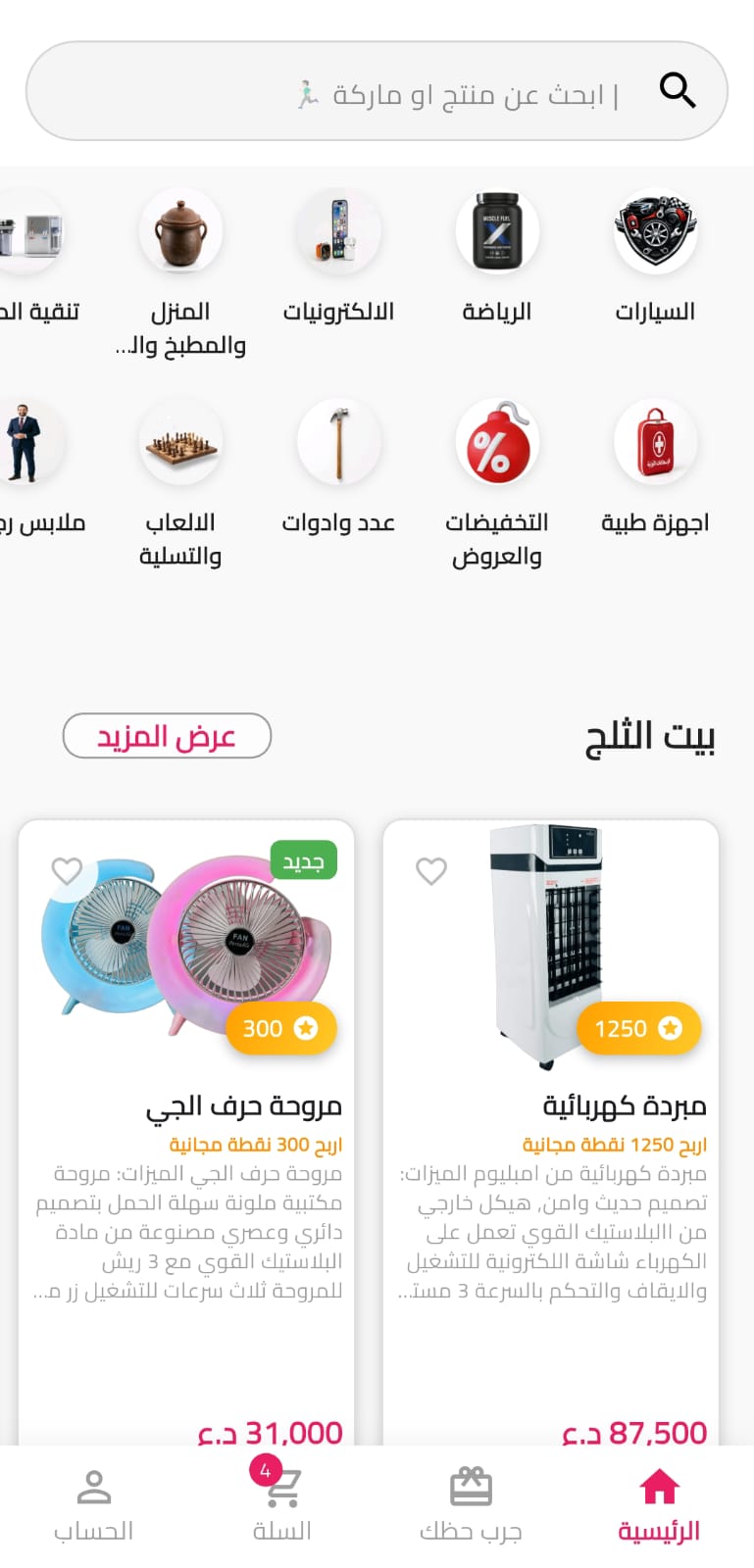The image size is (754, 1568).
Task: Open the اجهزة طبية (Medical devices) category
Action: [x=656, y=442]
